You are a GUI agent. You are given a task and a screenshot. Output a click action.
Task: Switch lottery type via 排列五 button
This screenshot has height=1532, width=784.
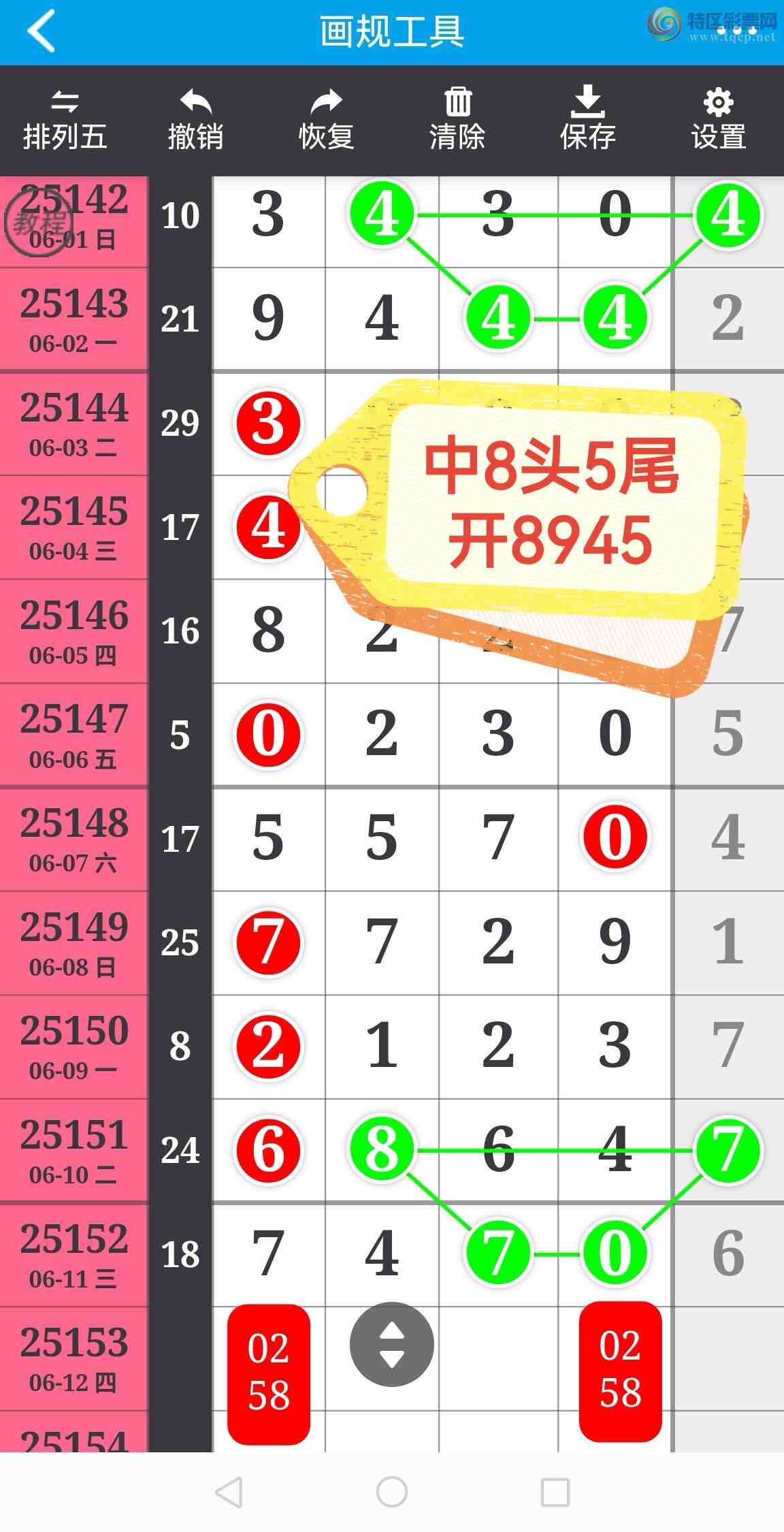(x=65, y=120)
